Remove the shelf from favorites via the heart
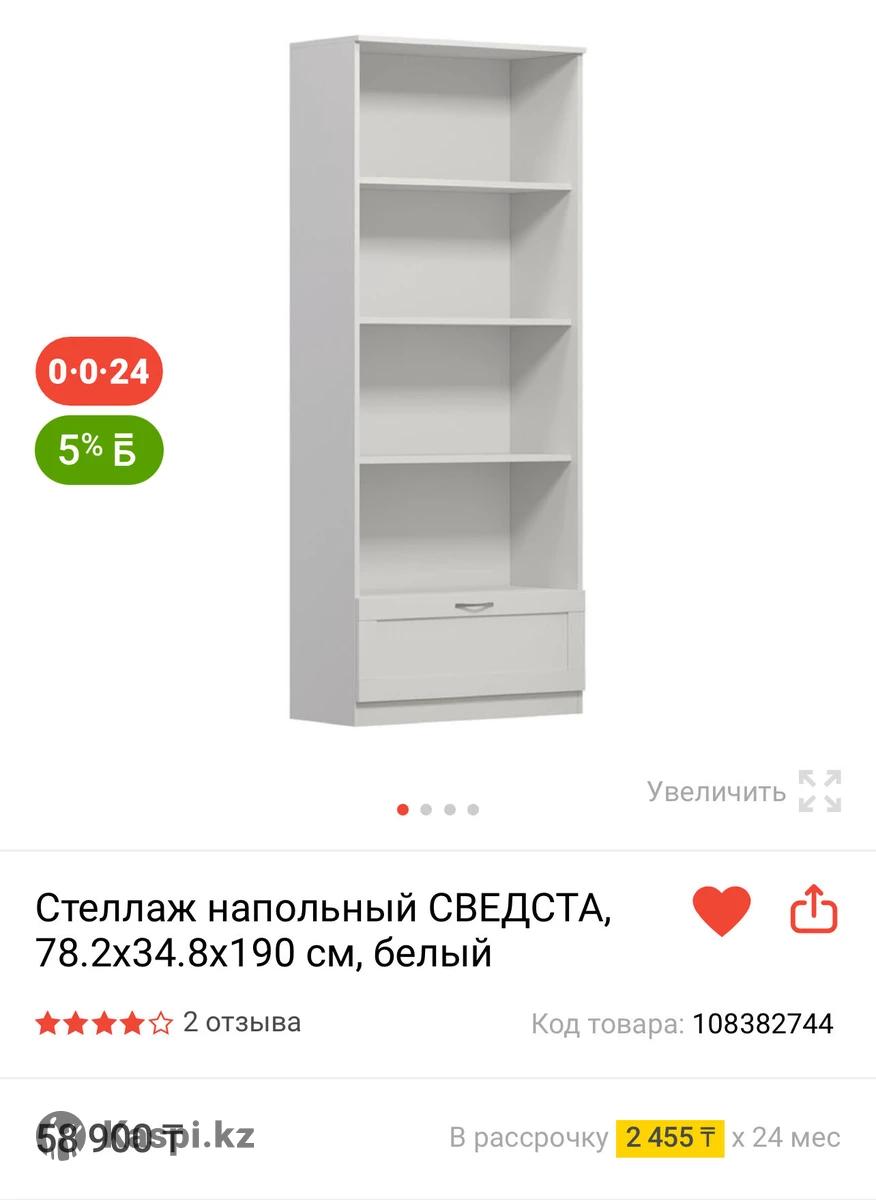This screenshot has height=1200, width=876. (x=721, y=911)
